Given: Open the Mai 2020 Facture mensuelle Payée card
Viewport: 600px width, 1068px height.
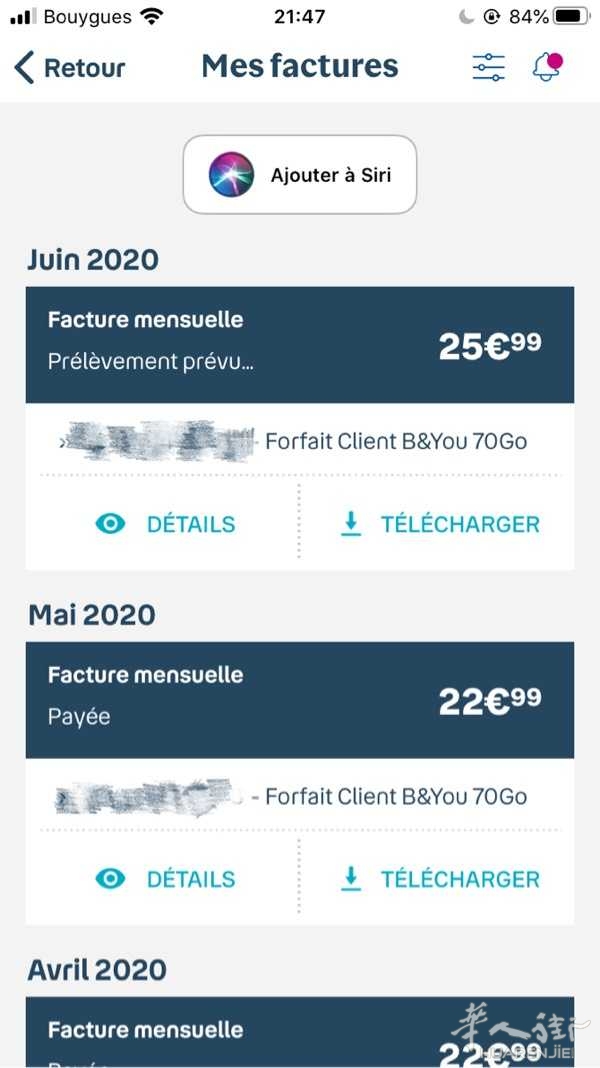Looking at the screenshot, I should [300, 700].
